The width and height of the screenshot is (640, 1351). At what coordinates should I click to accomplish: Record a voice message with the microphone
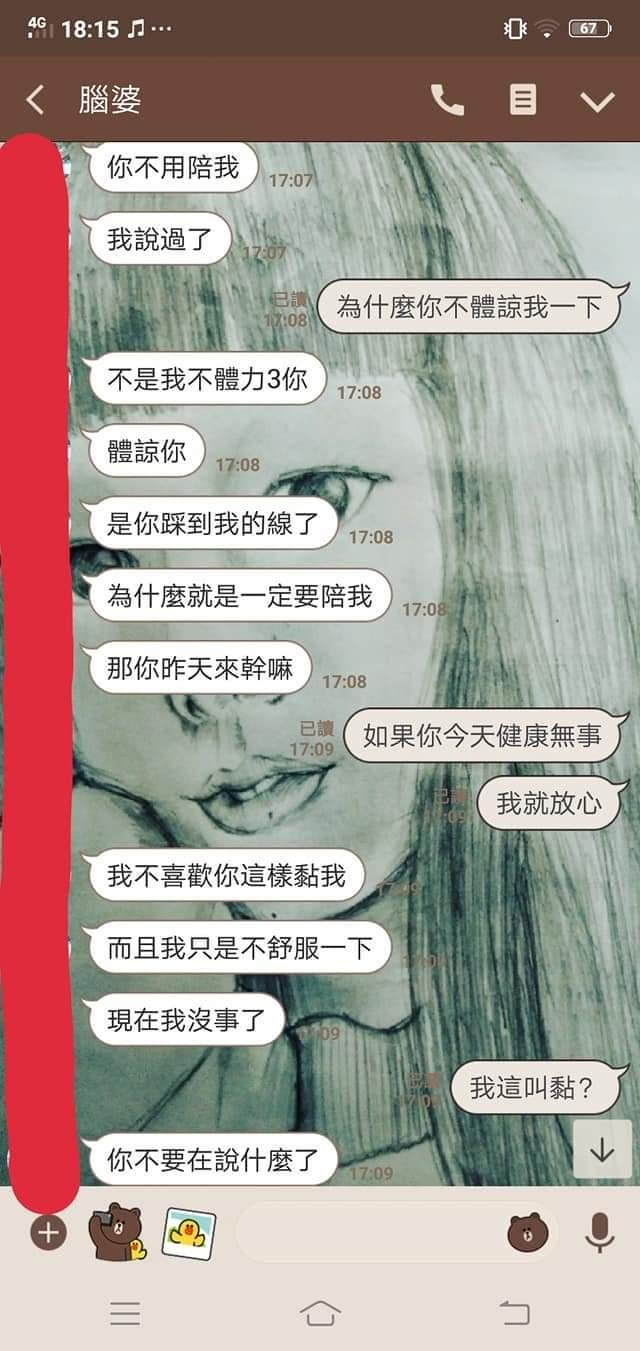tap(599, 1233)
